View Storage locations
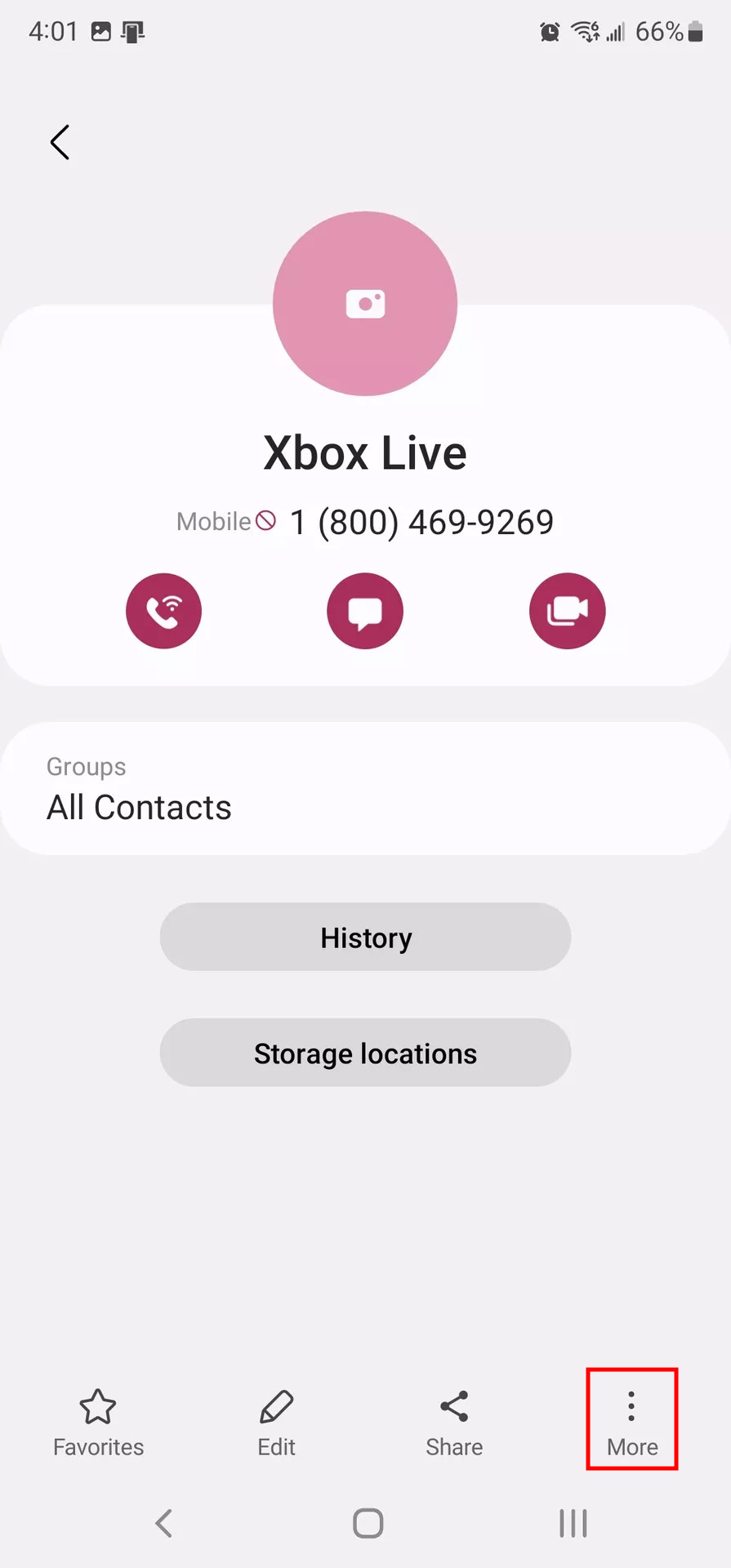This screenshot has width=731, height=1568. coord(365,1053)
